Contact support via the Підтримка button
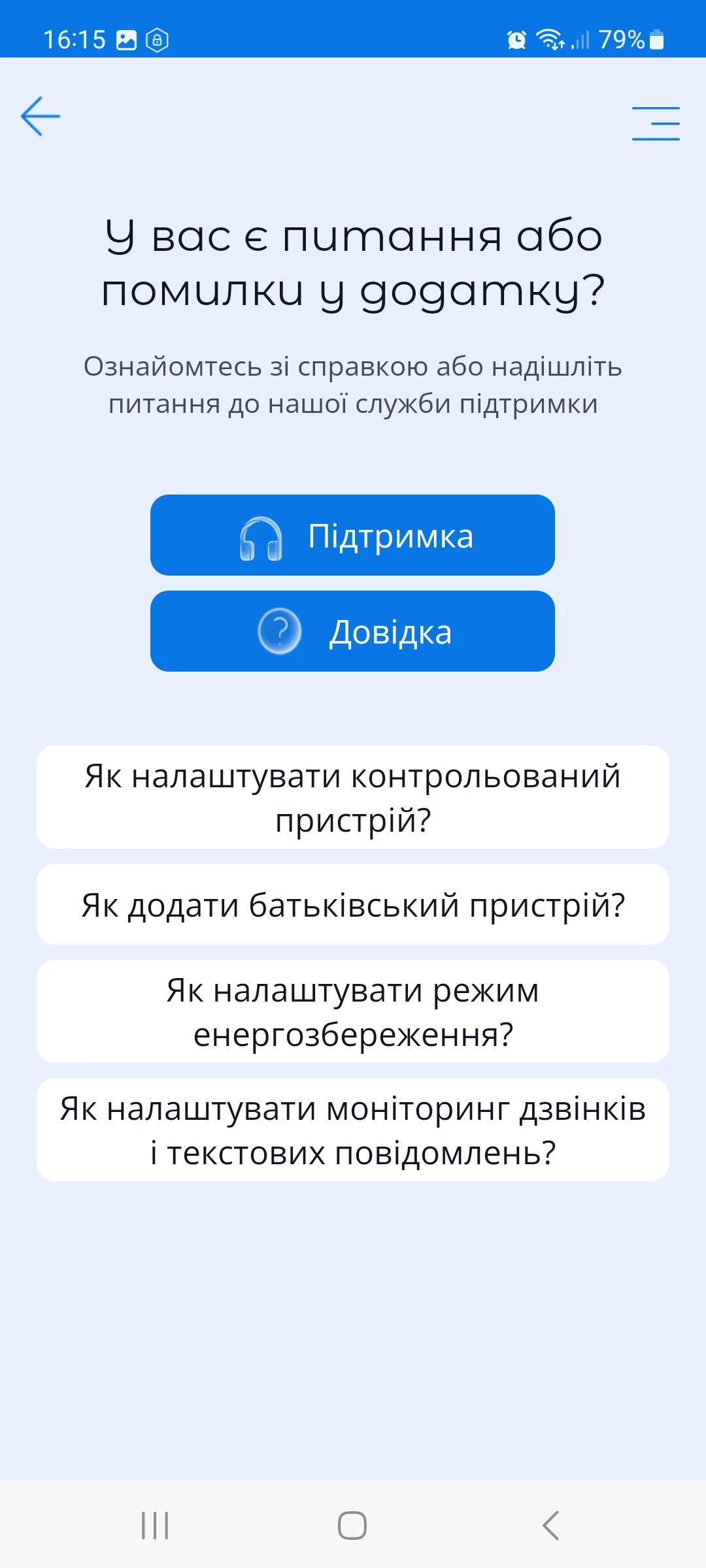The height and width of the screenshot is (1568, 706). click(352, 535)
